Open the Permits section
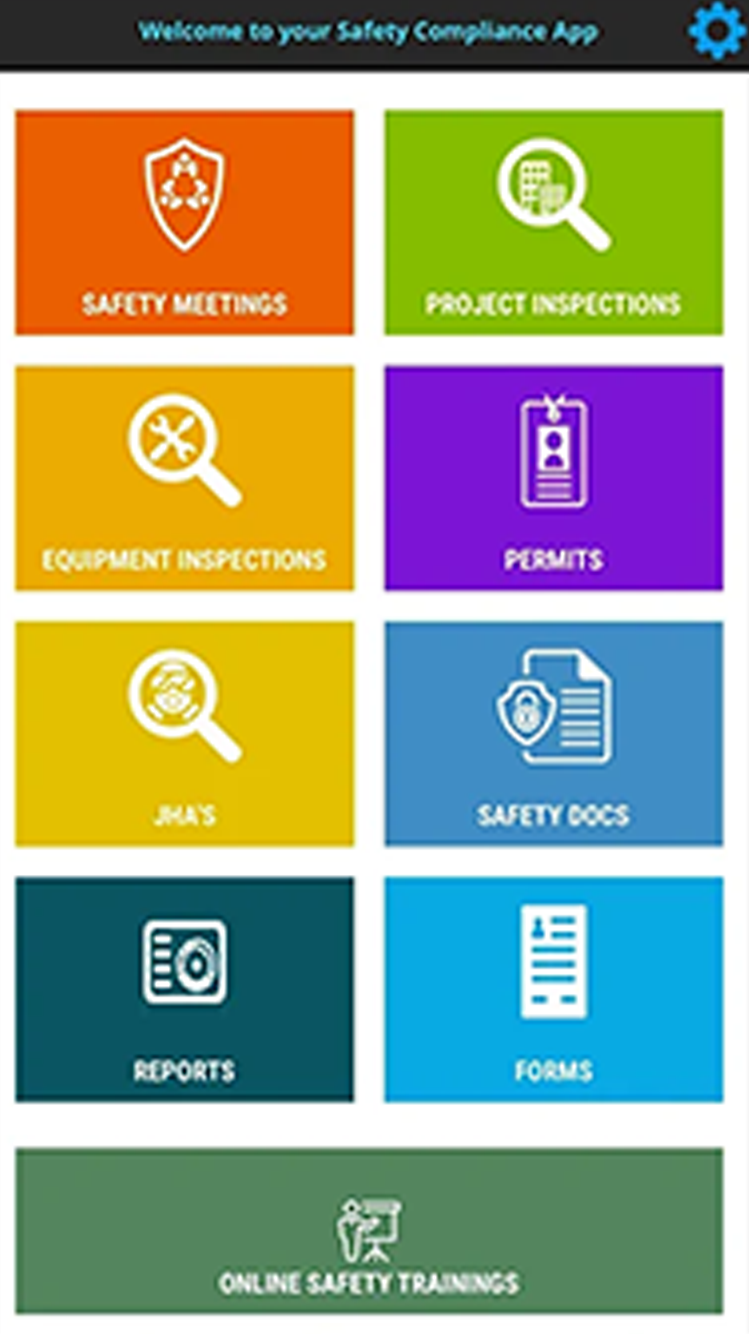This screenshot has width=749, height=1334. [x=553, y=478]
